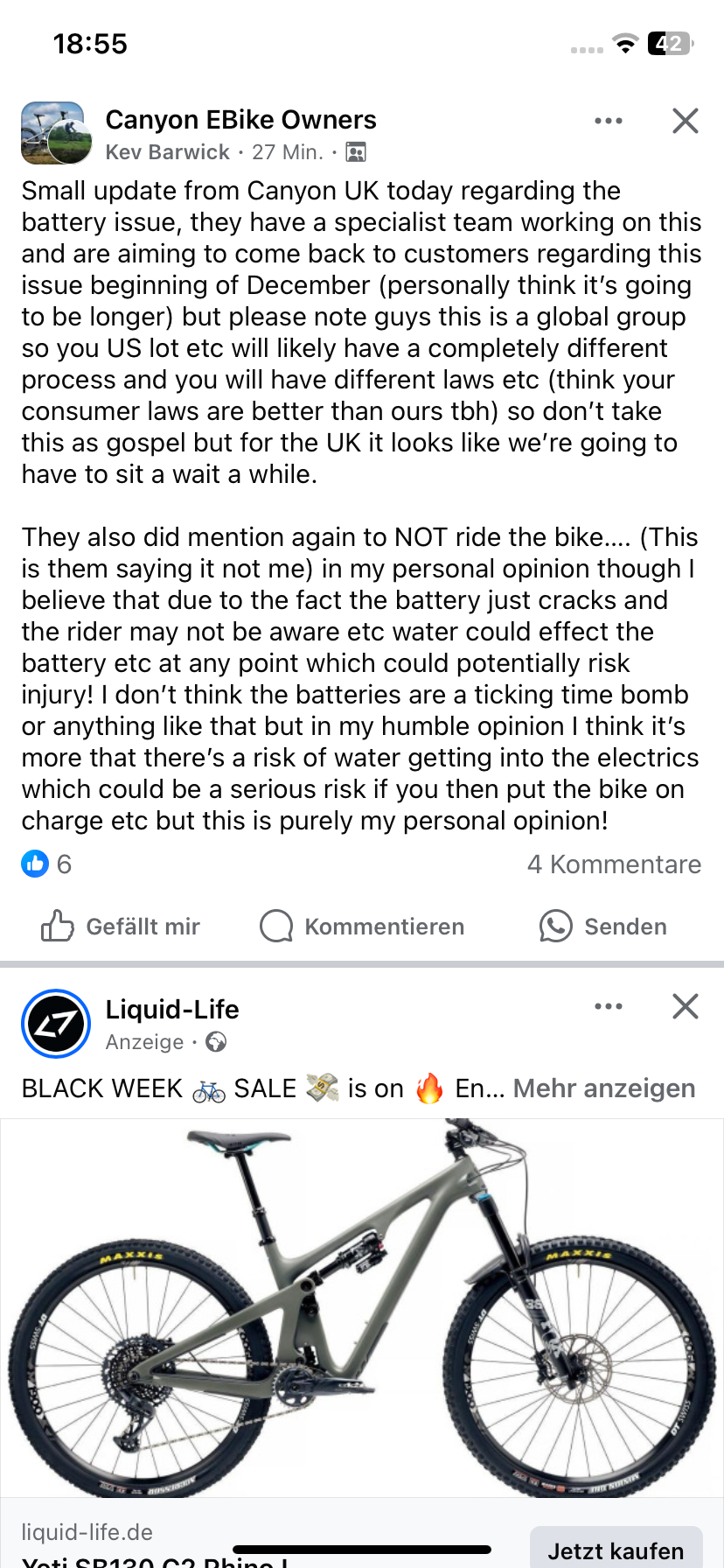Image resolution: width=724 pixels, height=1568 pixels.
Task: Hide the Canyon EBike Owners post
Action: [x=686, y=121]
